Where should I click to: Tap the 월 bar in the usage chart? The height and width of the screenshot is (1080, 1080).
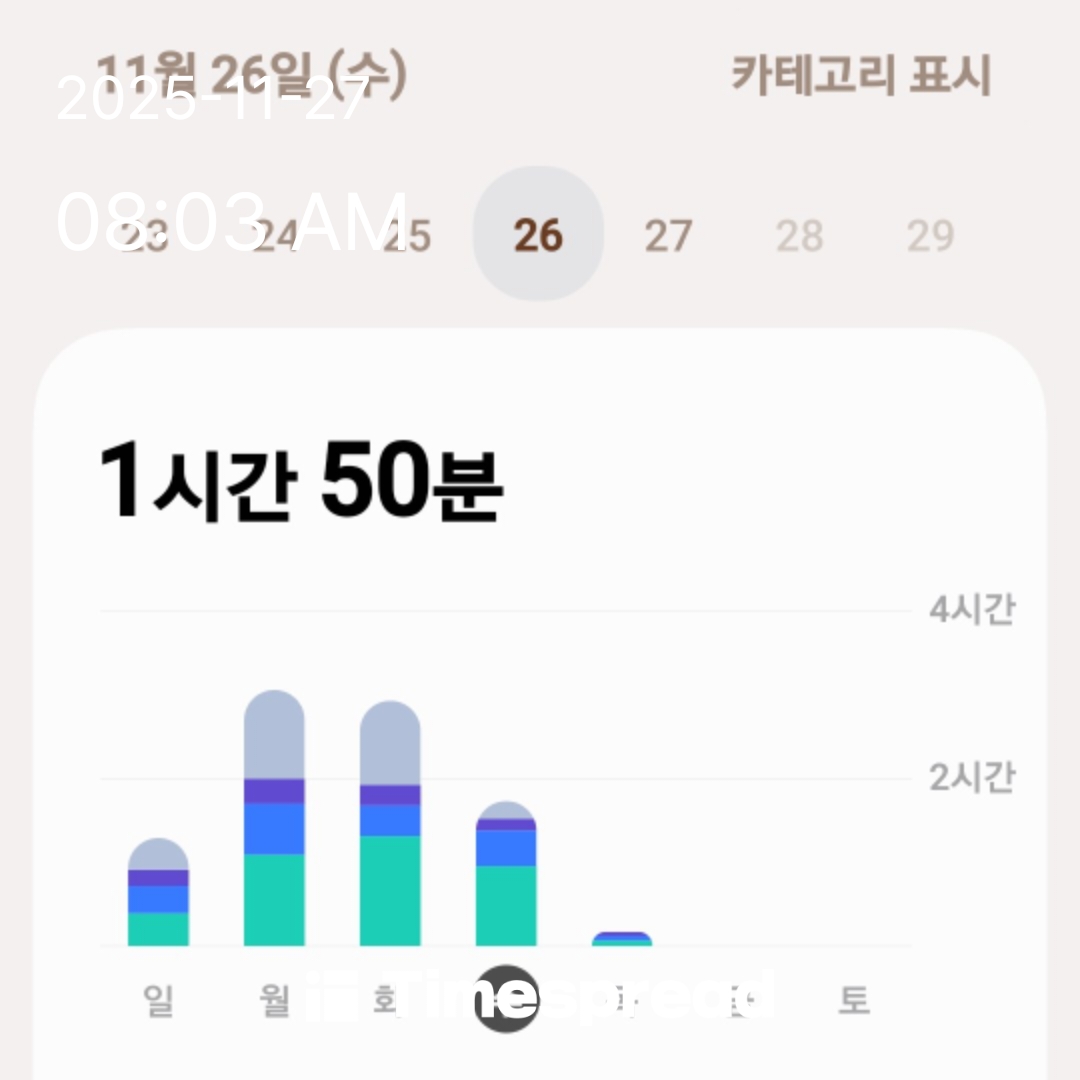(274, 820)
